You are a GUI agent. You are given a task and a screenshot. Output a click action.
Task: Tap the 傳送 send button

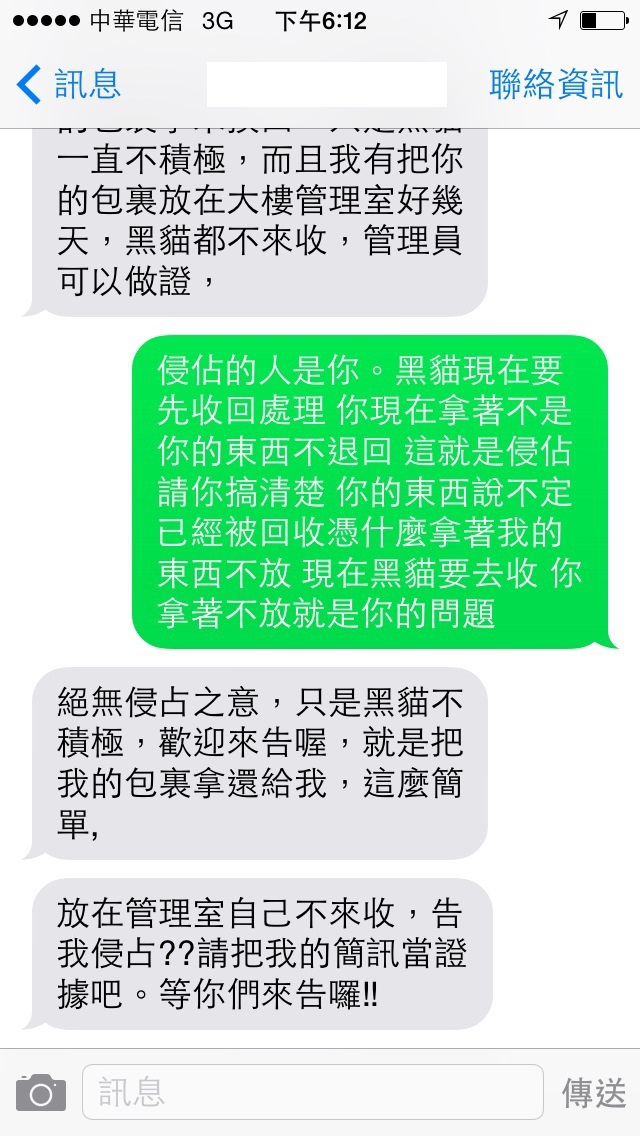tap(594, 1092)
